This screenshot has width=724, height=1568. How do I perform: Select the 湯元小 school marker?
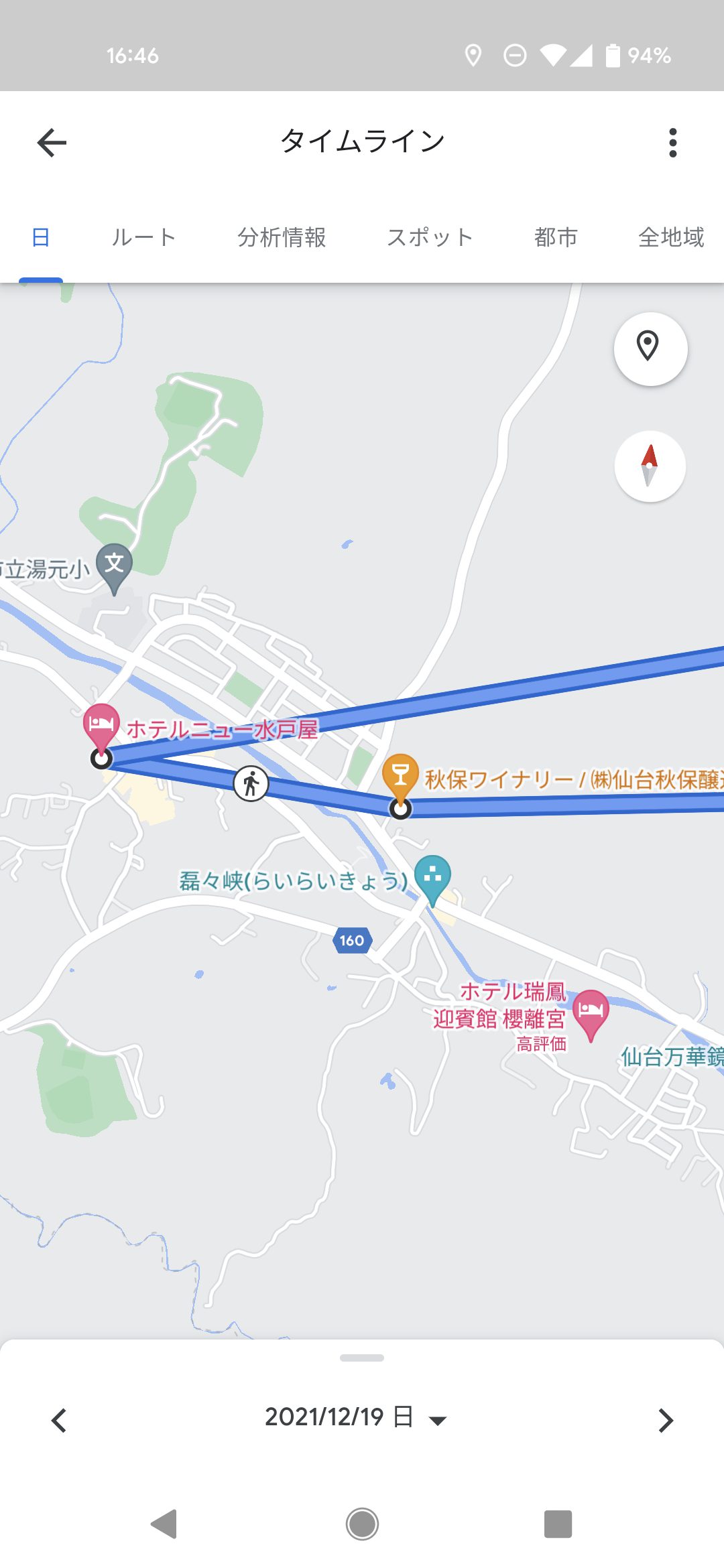(x=114, y=565)
